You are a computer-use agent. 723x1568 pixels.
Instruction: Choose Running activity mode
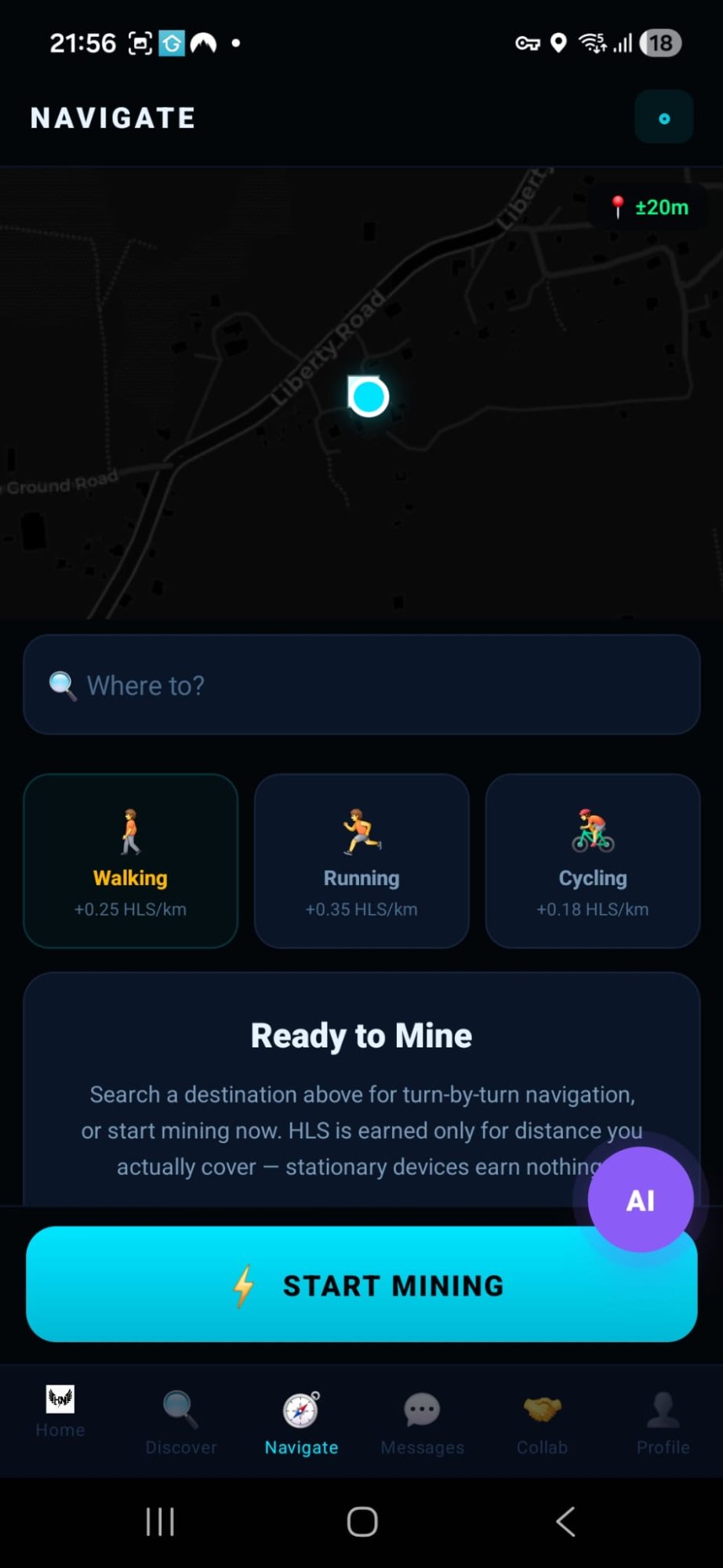click(361, 861)
